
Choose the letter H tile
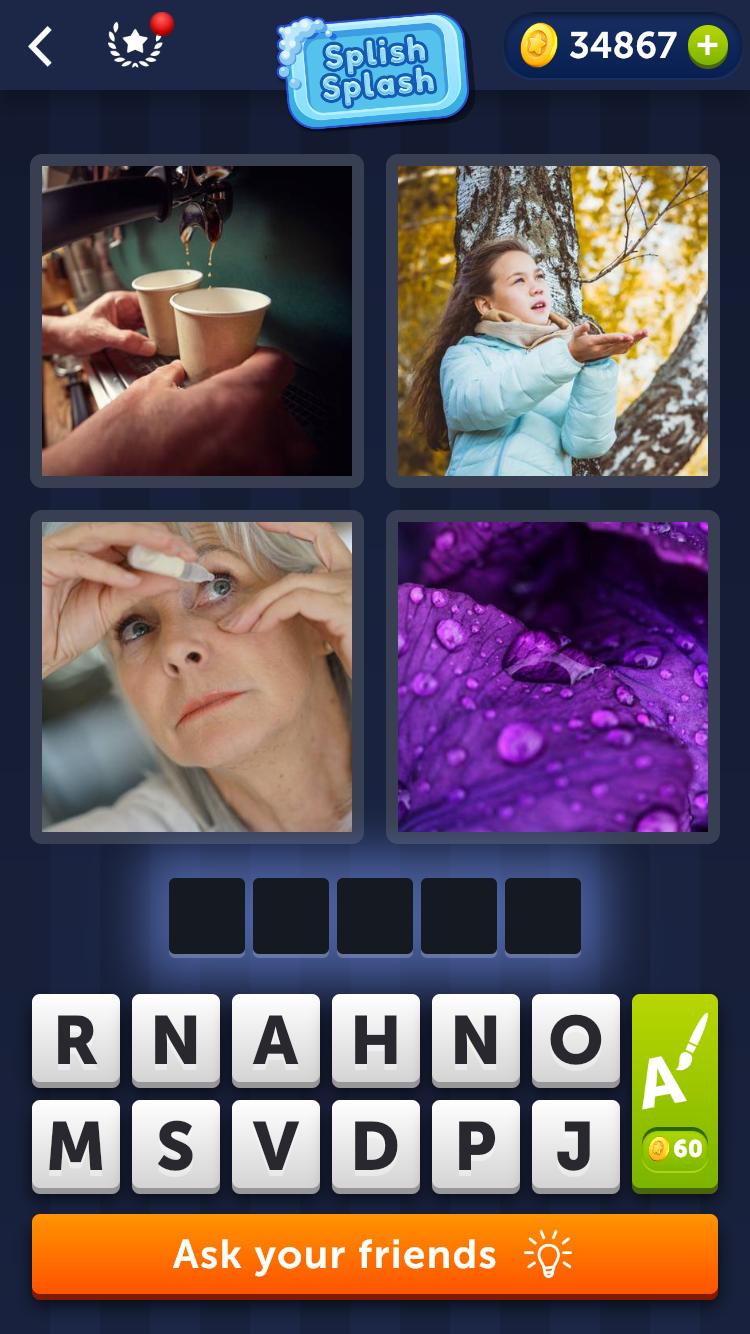click(376, 1040)
